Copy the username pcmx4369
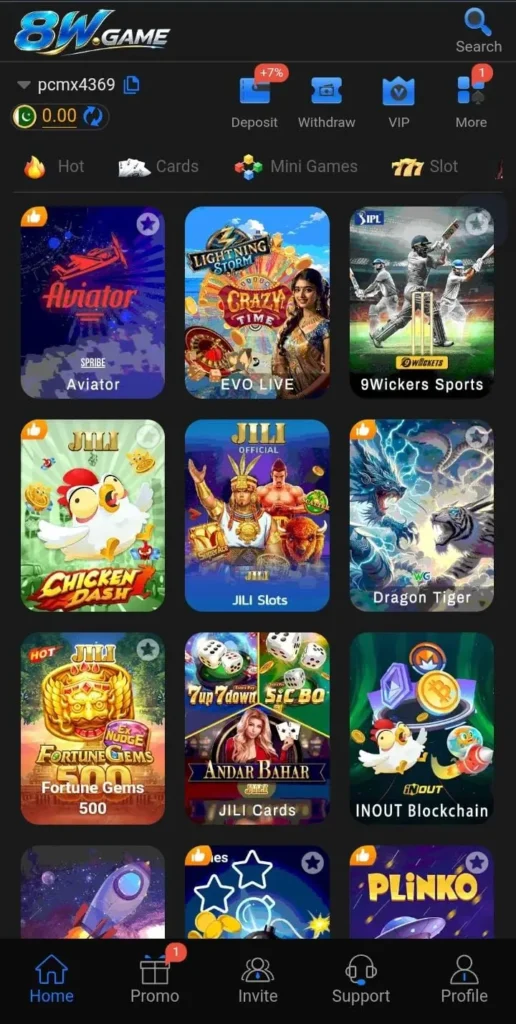 [131, 85]
